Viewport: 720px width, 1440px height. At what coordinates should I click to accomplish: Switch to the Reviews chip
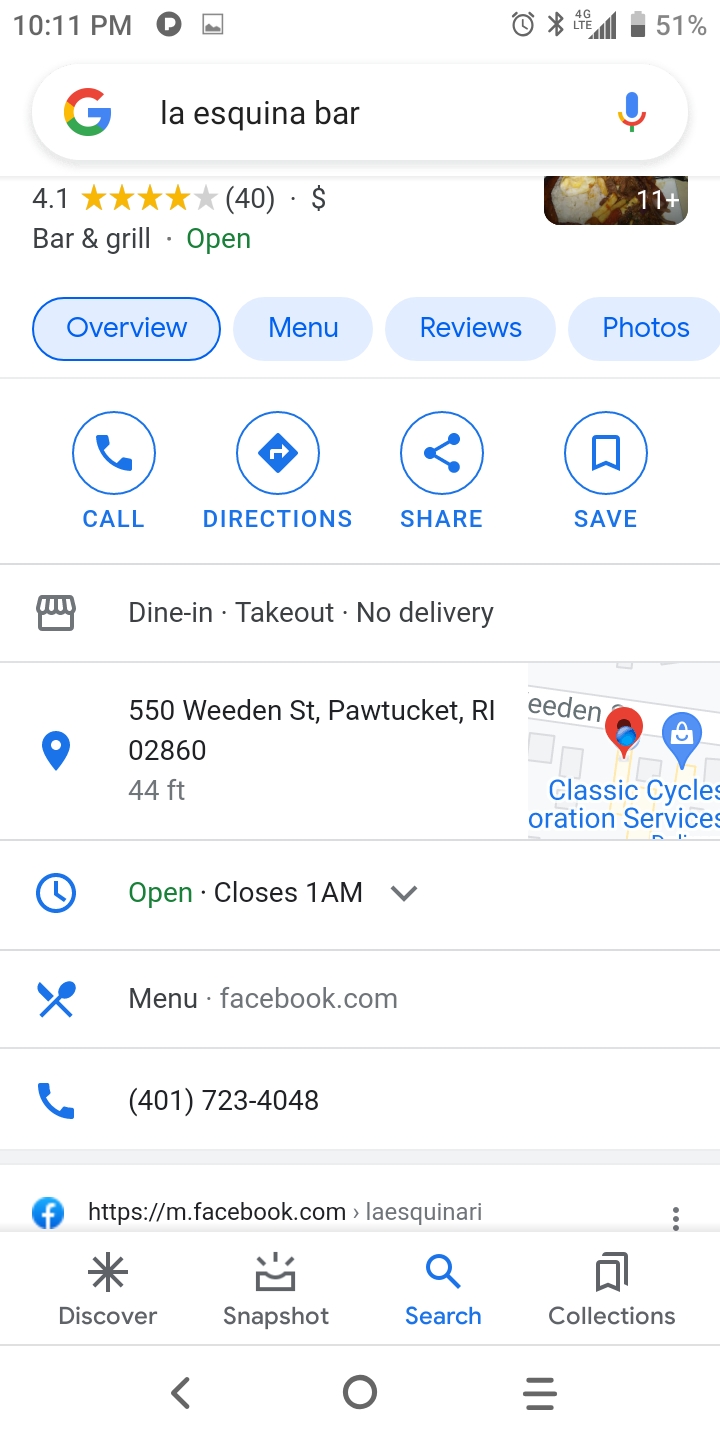click(470, 328)
